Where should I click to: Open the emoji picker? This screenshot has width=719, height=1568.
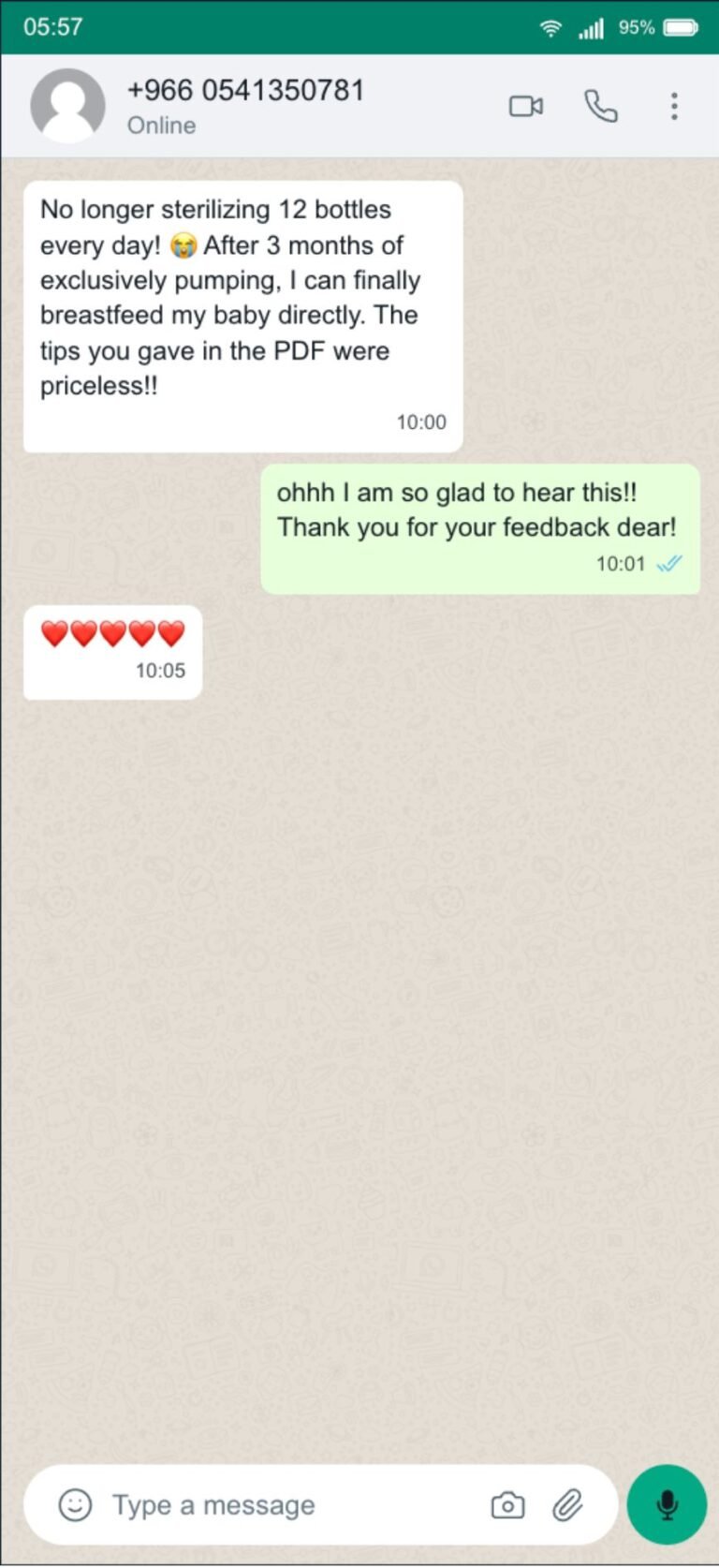pyautogui.click(x=75, y=1505)
